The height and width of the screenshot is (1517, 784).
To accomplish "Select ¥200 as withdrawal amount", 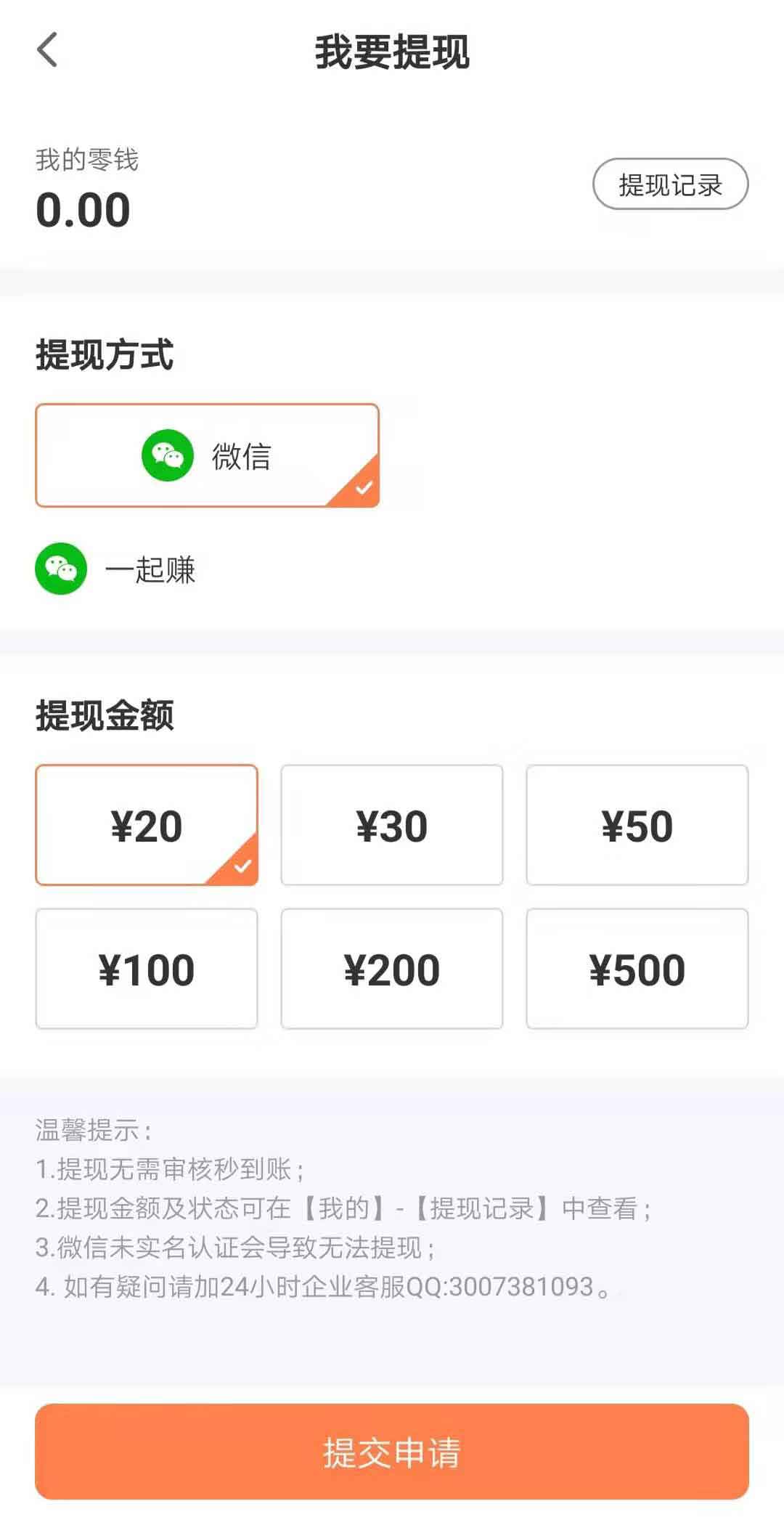I will point(392,969).
